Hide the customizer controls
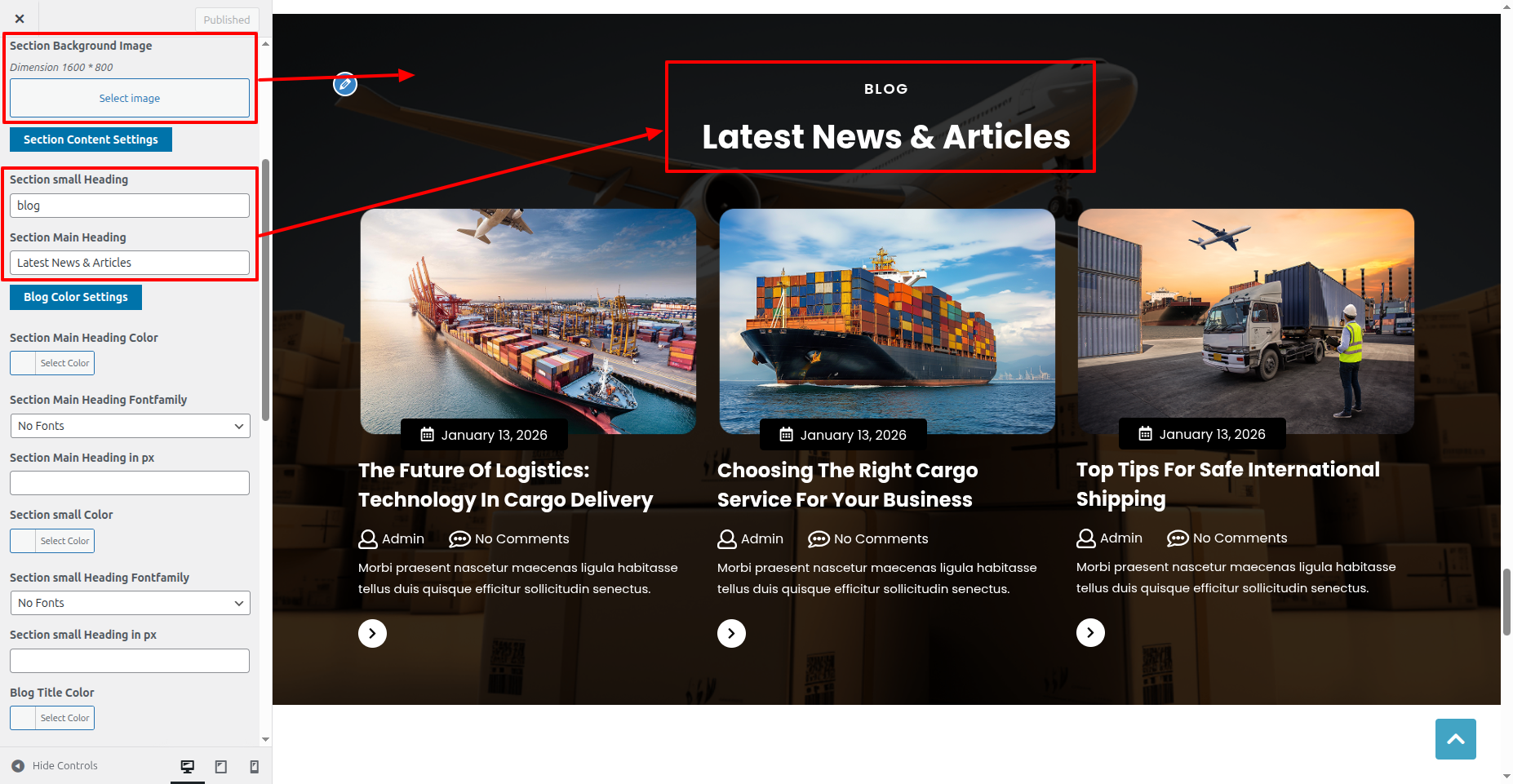The image size is (1513, 784). pos(55,765)
